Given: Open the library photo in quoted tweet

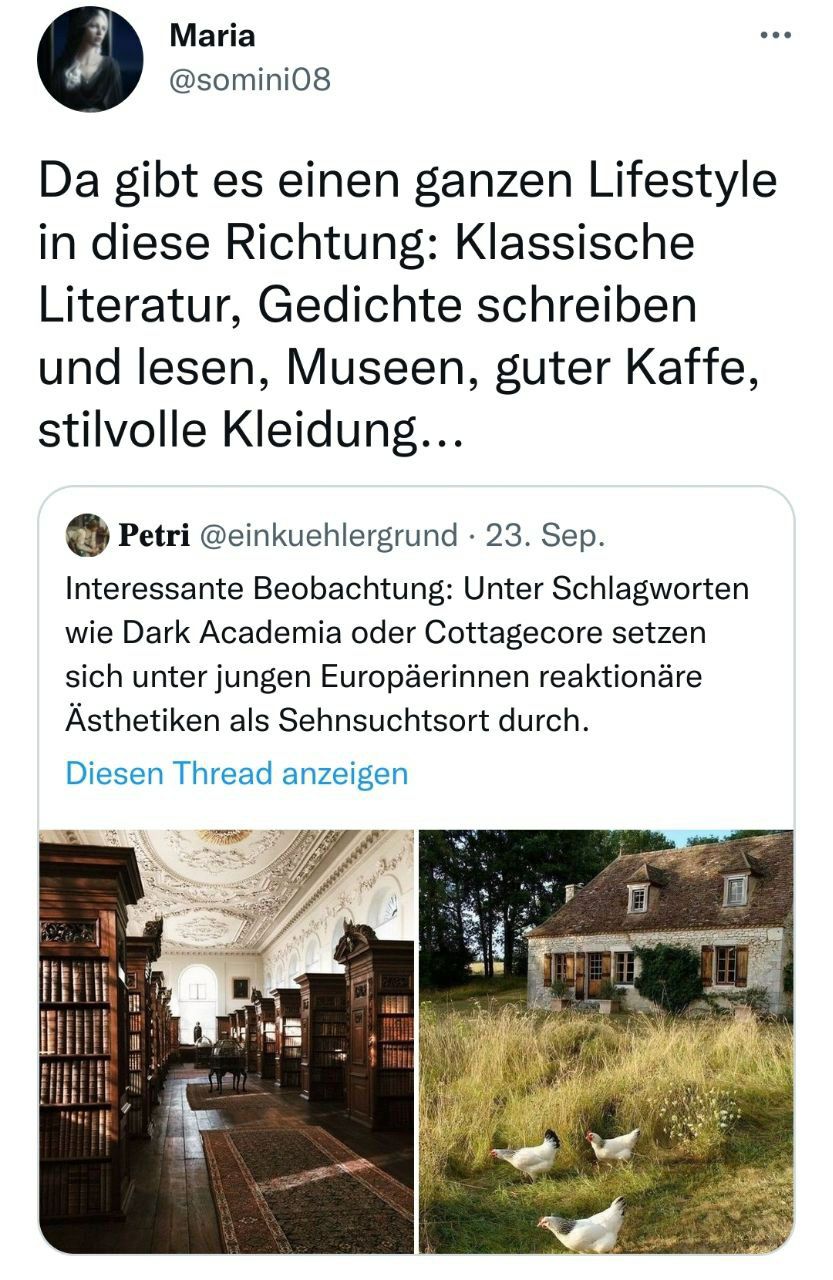Looking at the screenshot, I should [x=226, y=1040].
